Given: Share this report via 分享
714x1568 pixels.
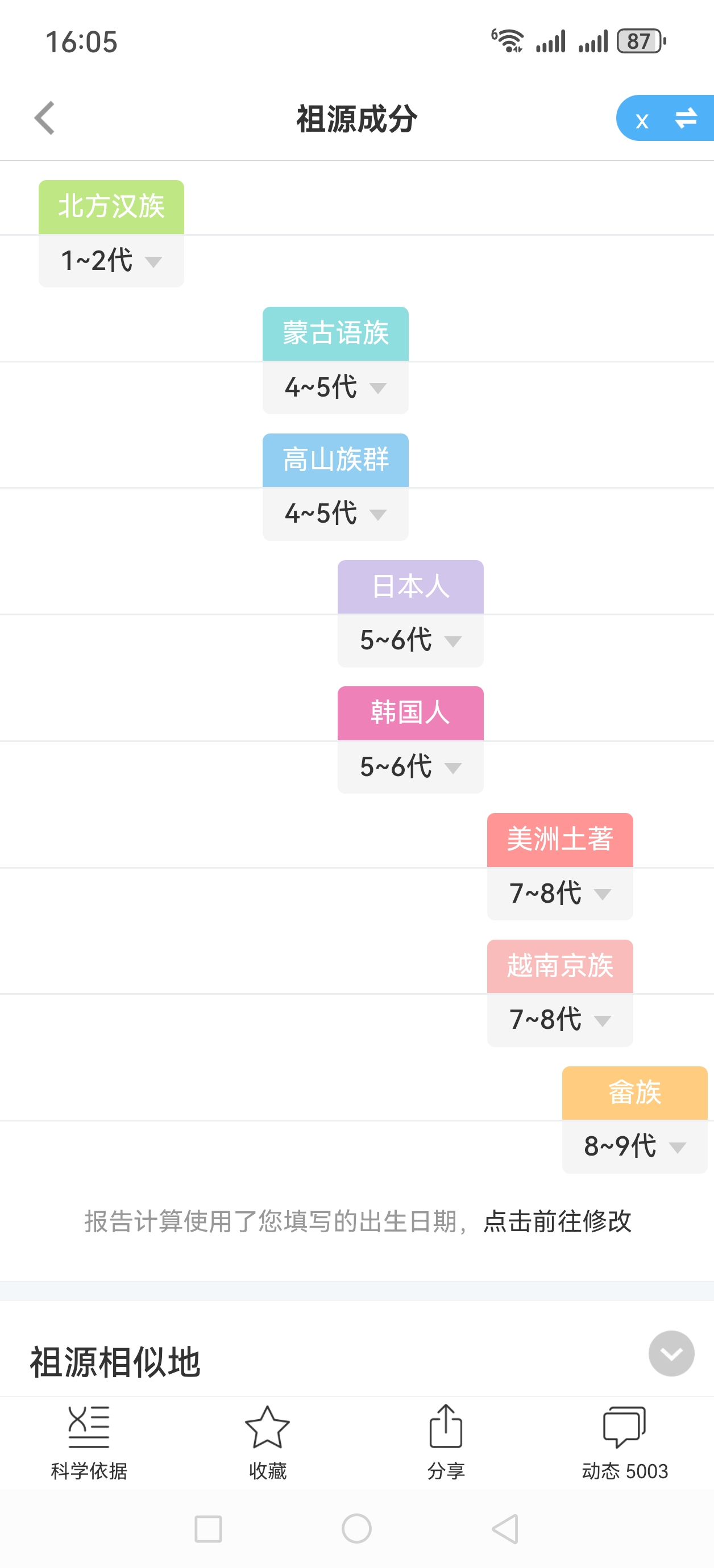Looking at the screenshot, I should [446, 1444].
